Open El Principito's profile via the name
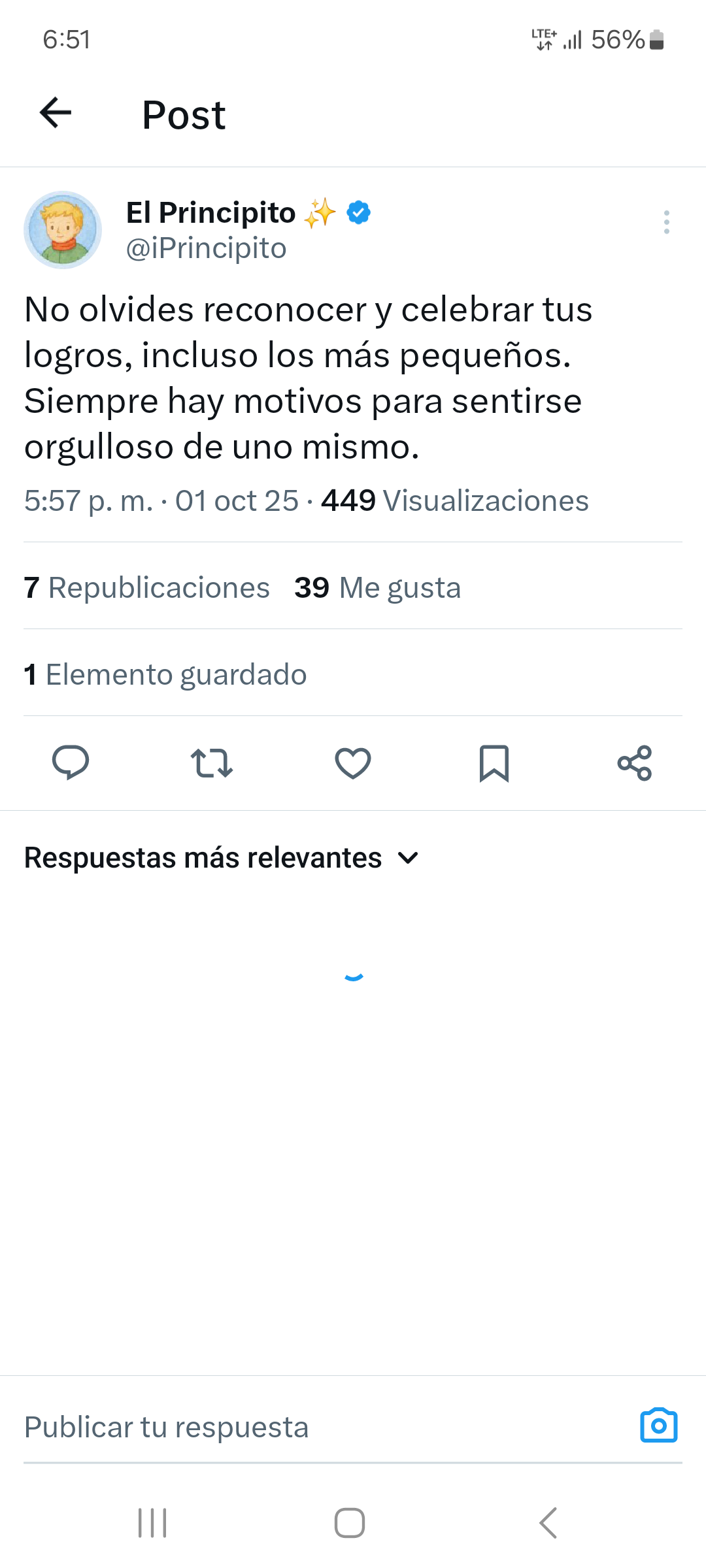This screenshot has height=1568, width=706. coord(210,213)
